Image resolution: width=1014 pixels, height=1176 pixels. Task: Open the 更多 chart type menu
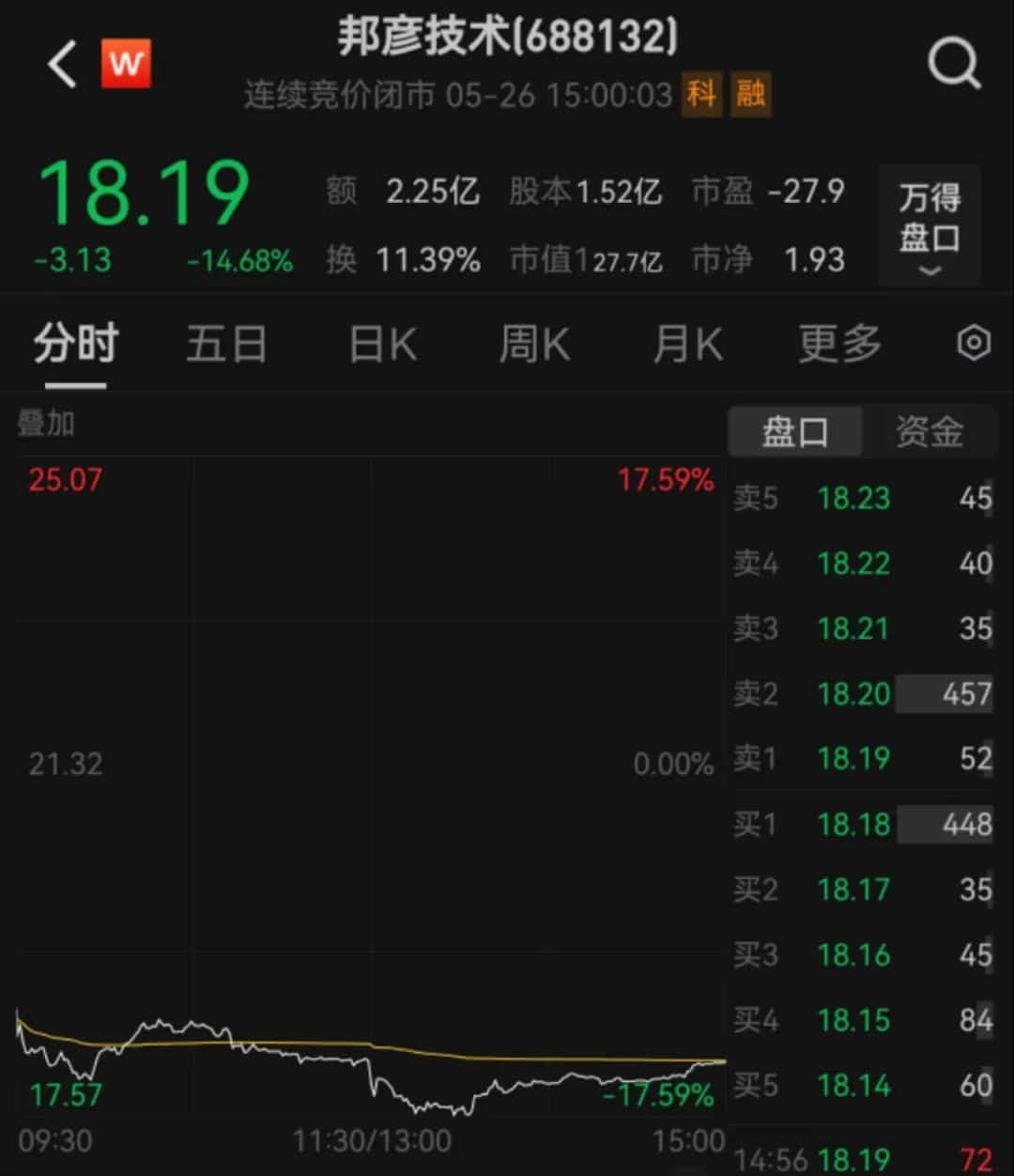pyautogui.click(x=838, y=344)
